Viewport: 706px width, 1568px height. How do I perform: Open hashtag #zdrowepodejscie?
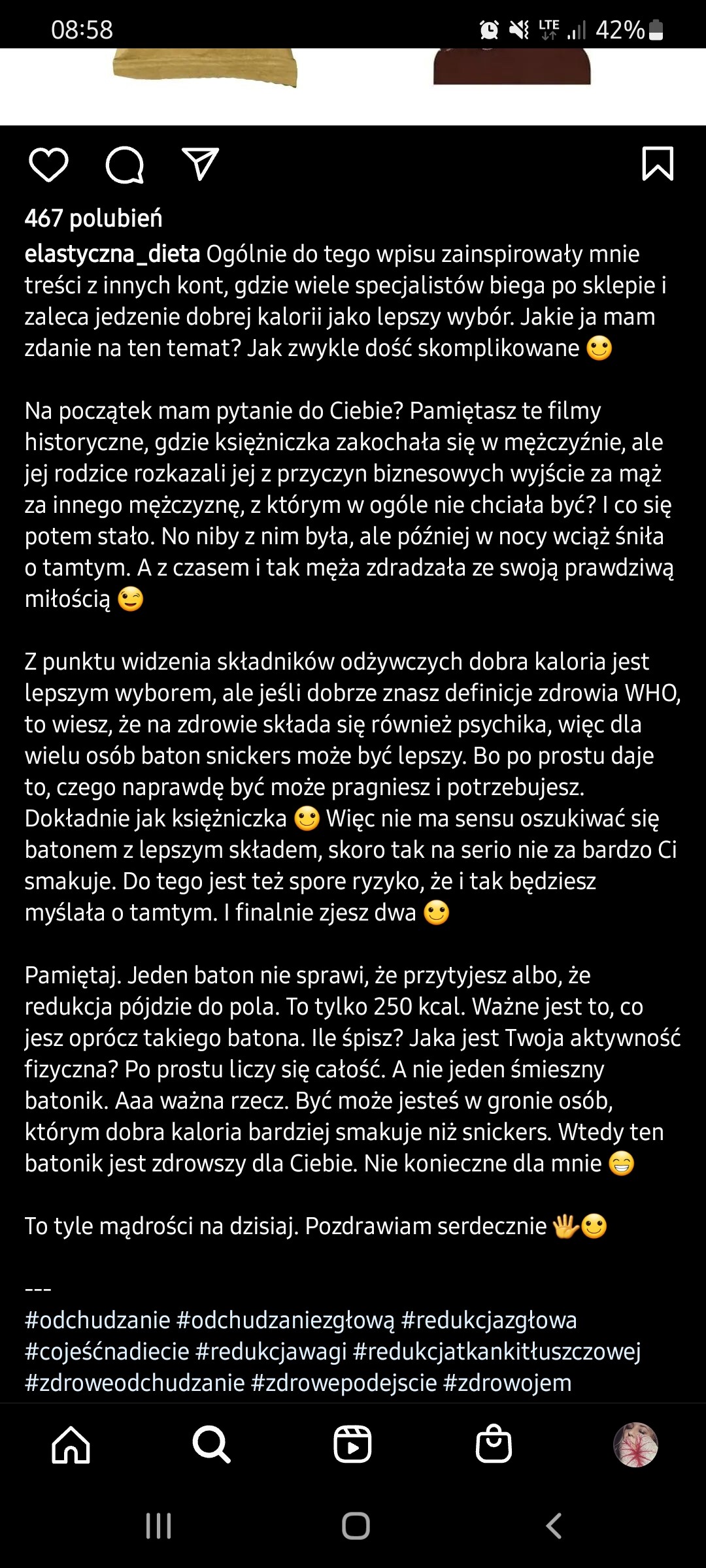pos(344,1382)
